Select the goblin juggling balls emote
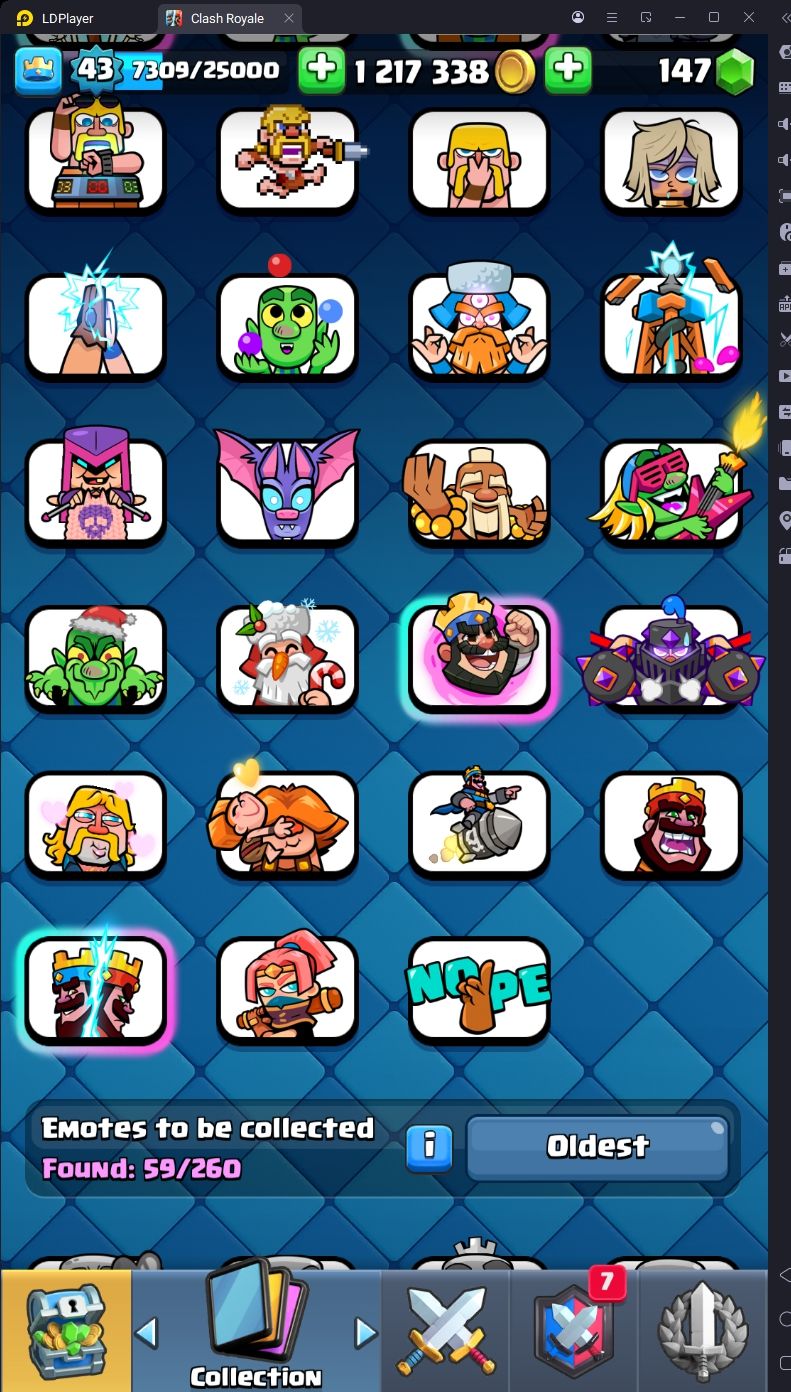Screen dimensions: 791x1392 pos(287,326)
